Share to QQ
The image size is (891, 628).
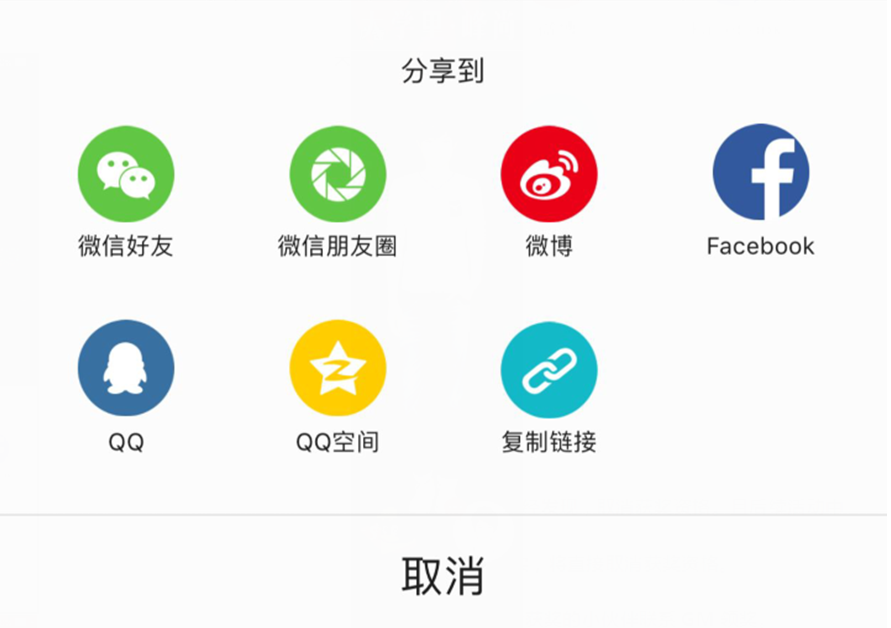(126, 368)
